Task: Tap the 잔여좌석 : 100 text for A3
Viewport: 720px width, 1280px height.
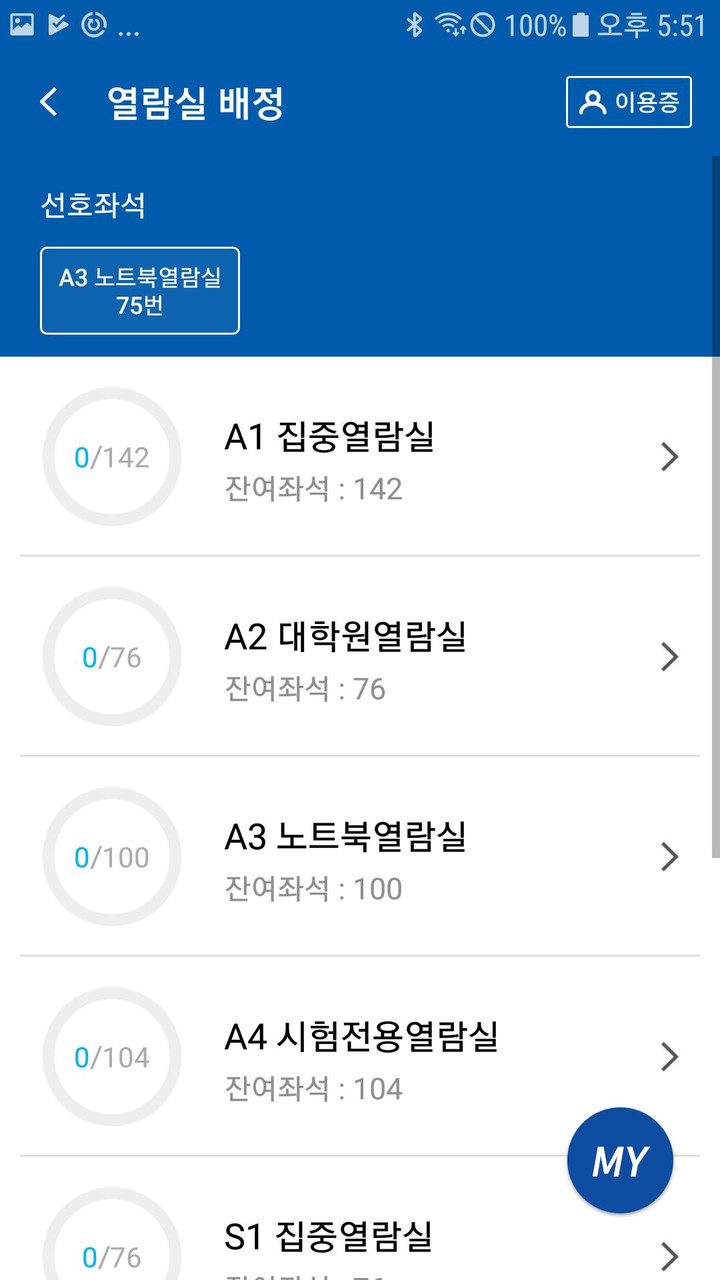Action: (311, 889)
